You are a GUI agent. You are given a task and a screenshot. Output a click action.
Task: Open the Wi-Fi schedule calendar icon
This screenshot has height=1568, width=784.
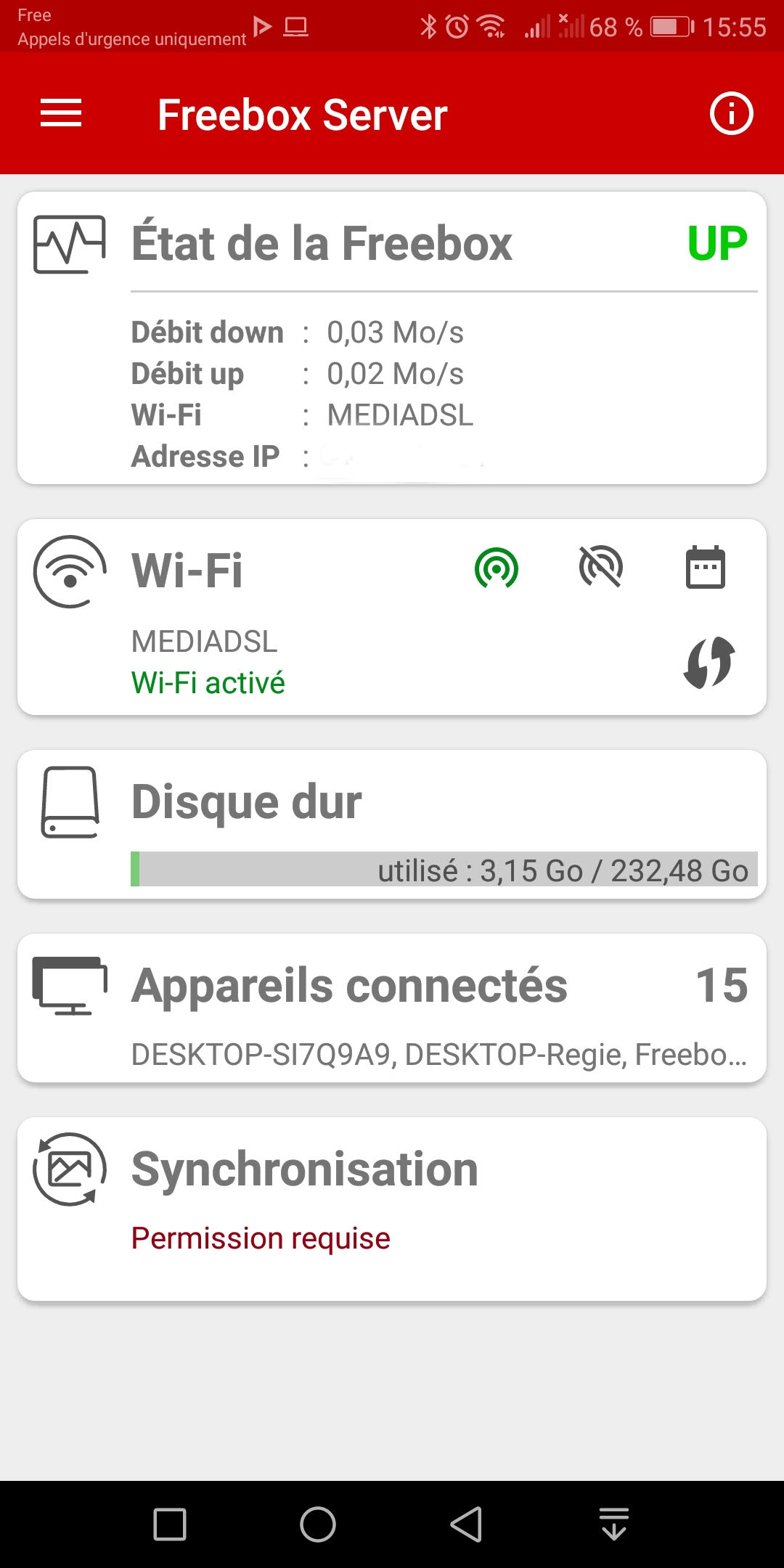click(x=706, y=568)
